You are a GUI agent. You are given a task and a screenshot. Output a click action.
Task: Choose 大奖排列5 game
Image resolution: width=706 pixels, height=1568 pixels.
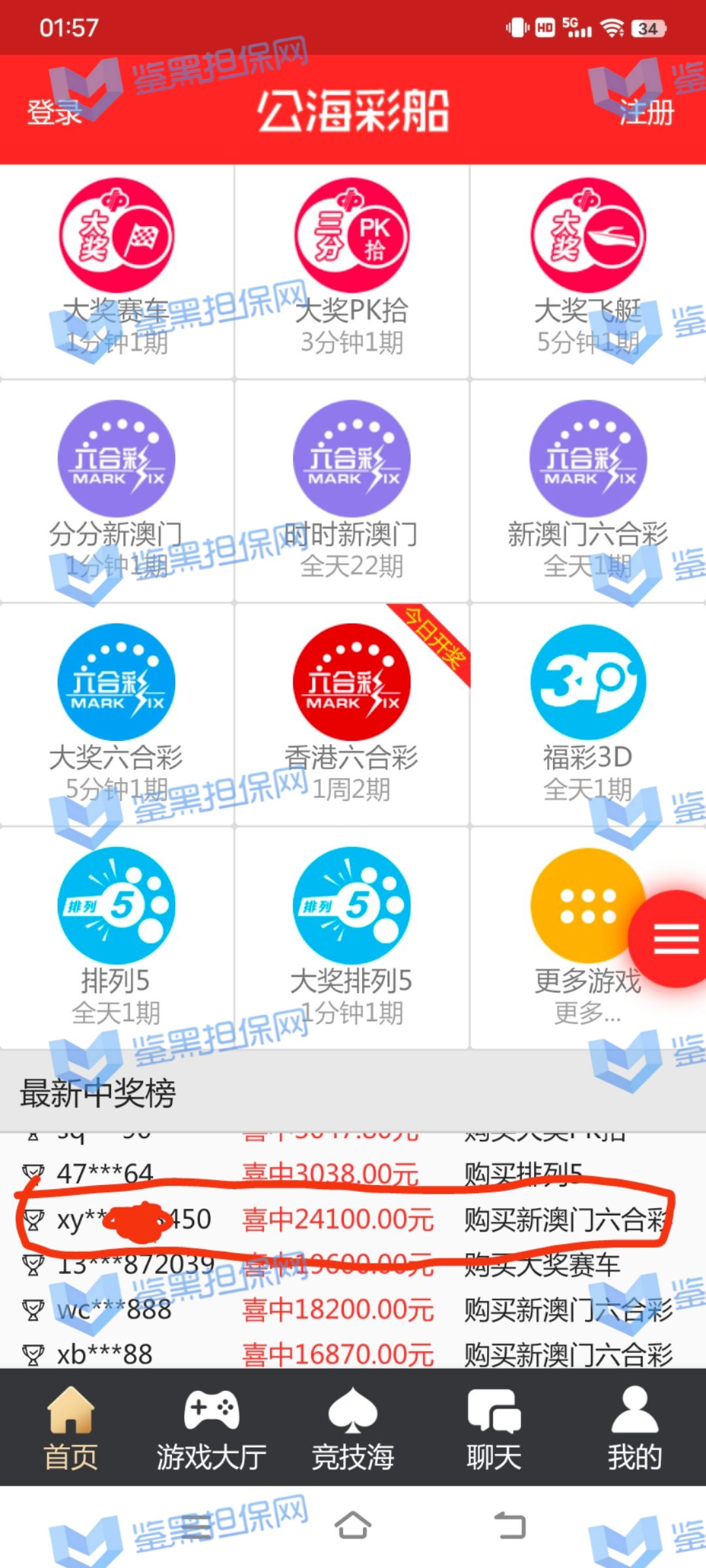point(352,937)
